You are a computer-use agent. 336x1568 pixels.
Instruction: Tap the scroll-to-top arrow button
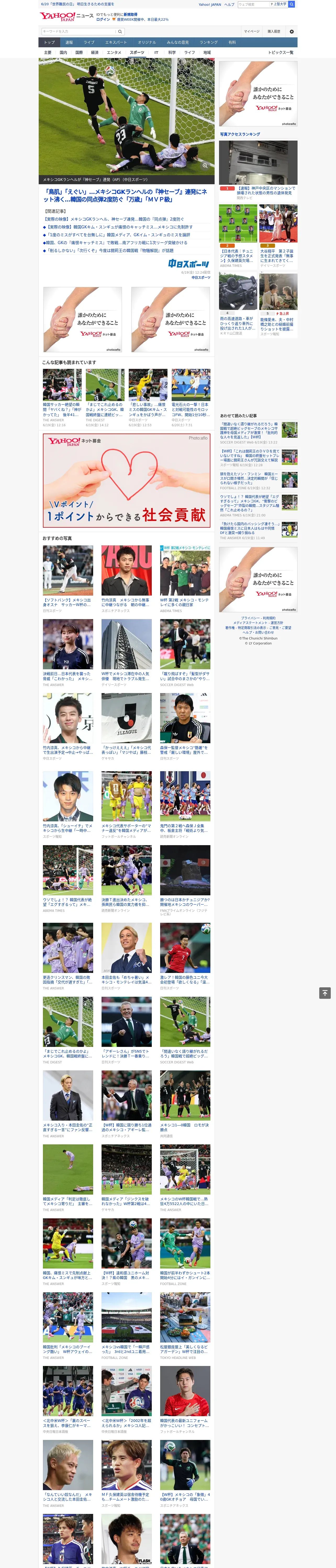[x=325, y=993]
